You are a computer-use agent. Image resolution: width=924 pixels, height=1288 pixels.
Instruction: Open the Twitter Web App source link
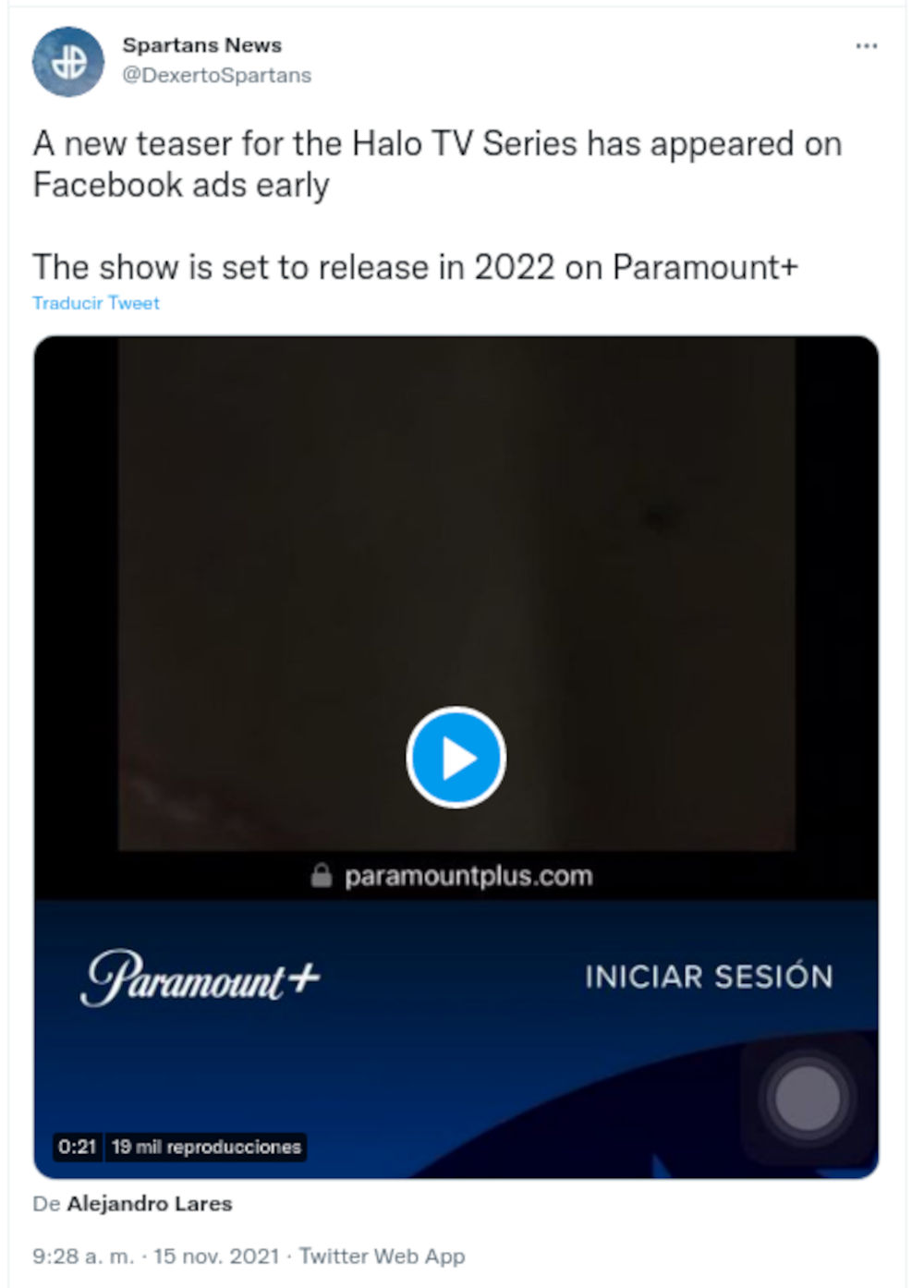[382, 1257]
